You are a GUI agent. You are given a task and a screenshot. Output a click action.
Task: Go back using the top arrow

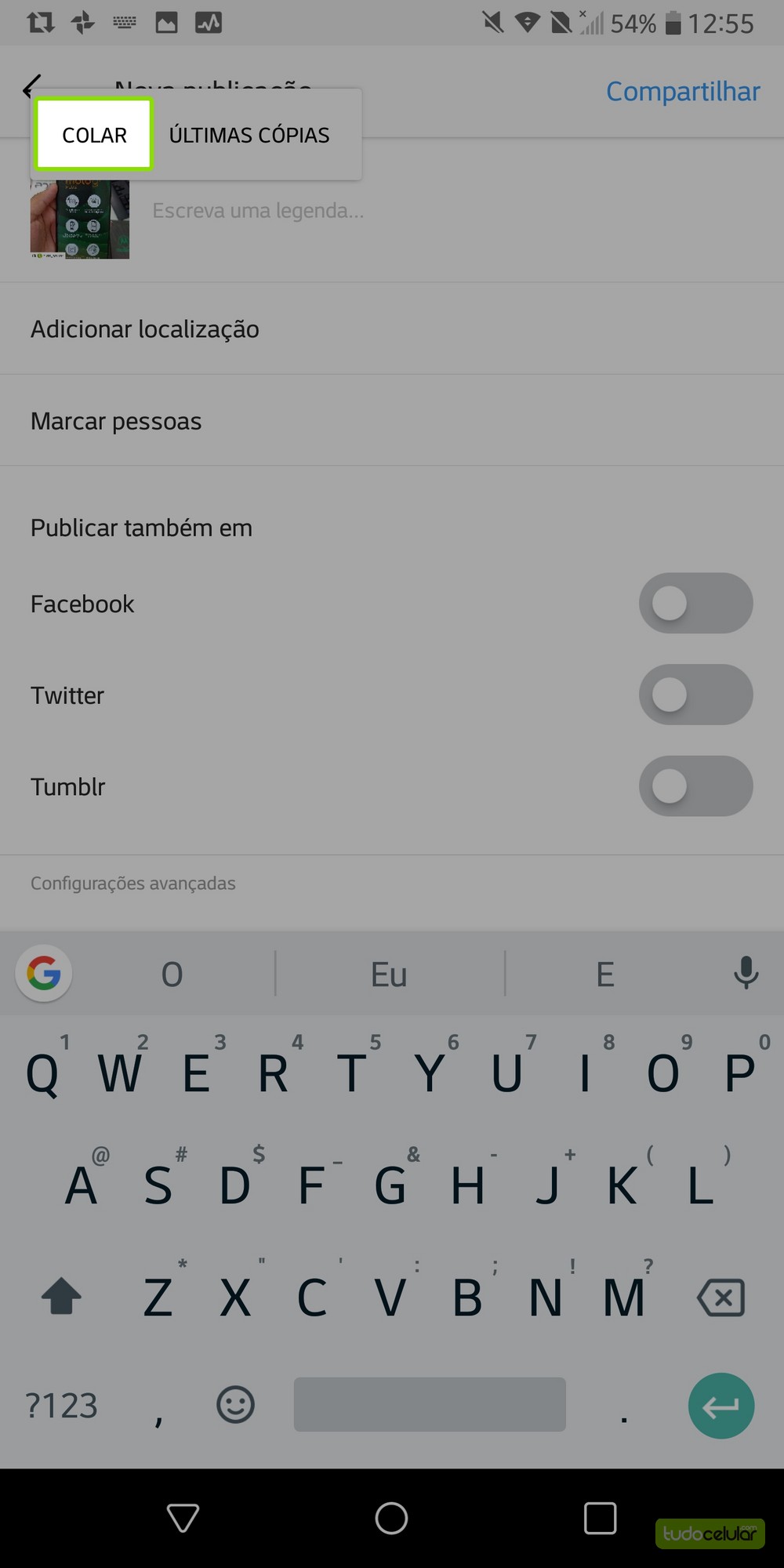(x=31, y=86)
